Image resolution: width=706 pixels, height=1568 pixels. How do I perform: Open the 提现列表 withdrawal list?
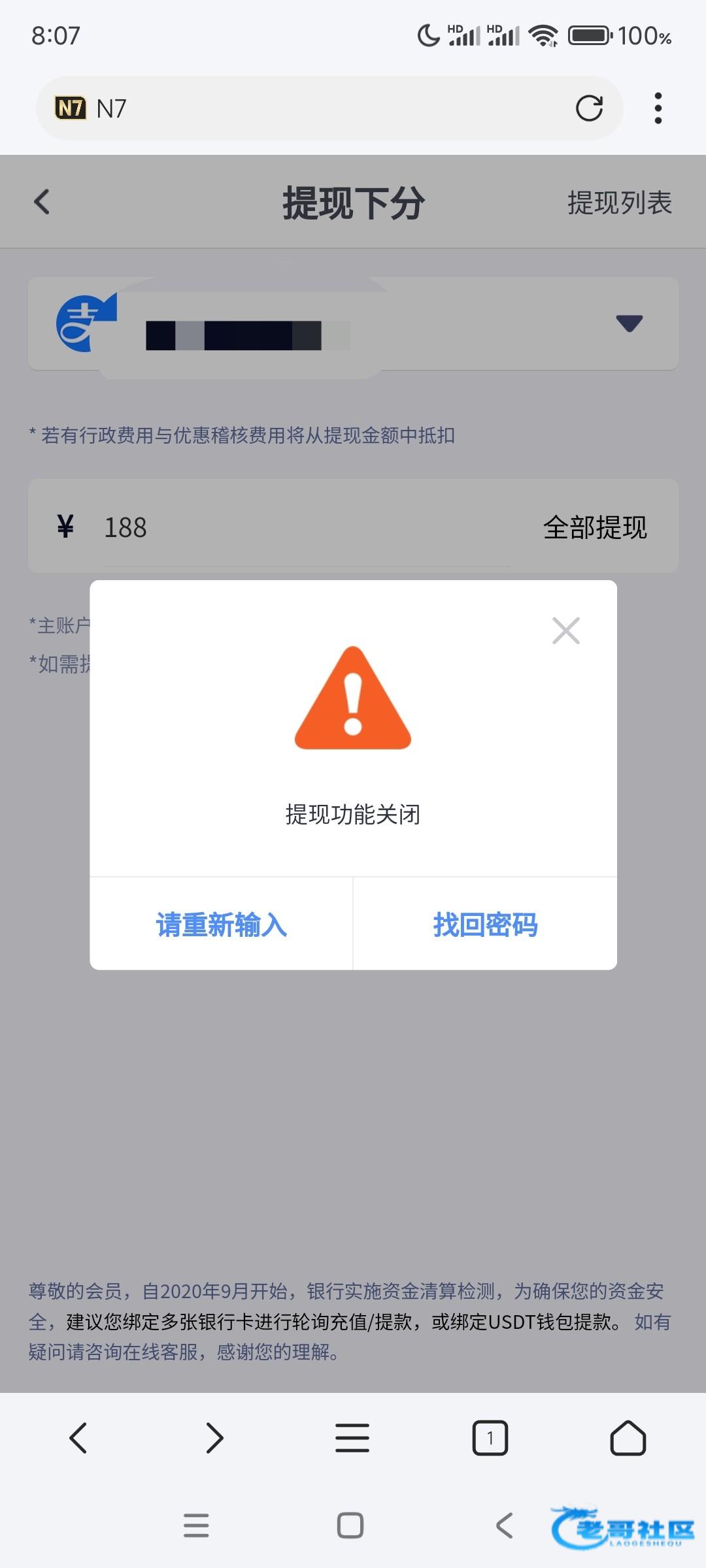pos(619,203)
